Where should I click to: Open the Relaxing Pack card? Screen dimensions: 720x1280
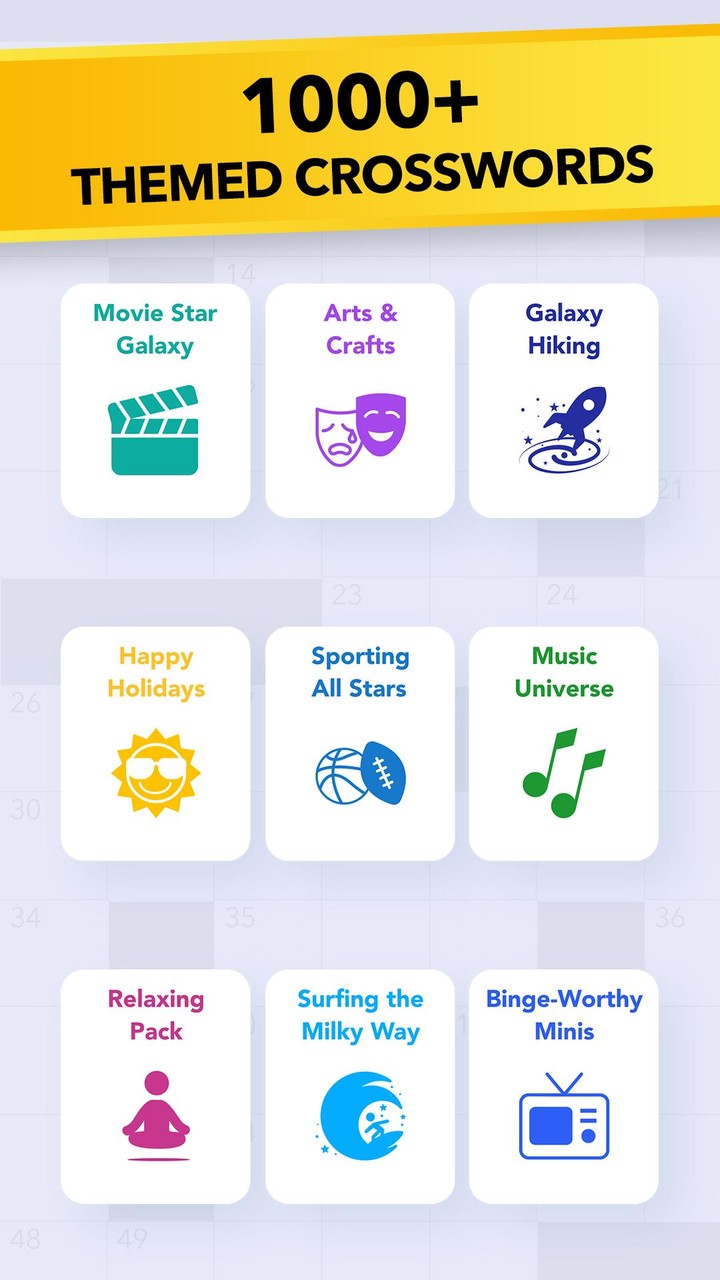[x=155, y=1085]
